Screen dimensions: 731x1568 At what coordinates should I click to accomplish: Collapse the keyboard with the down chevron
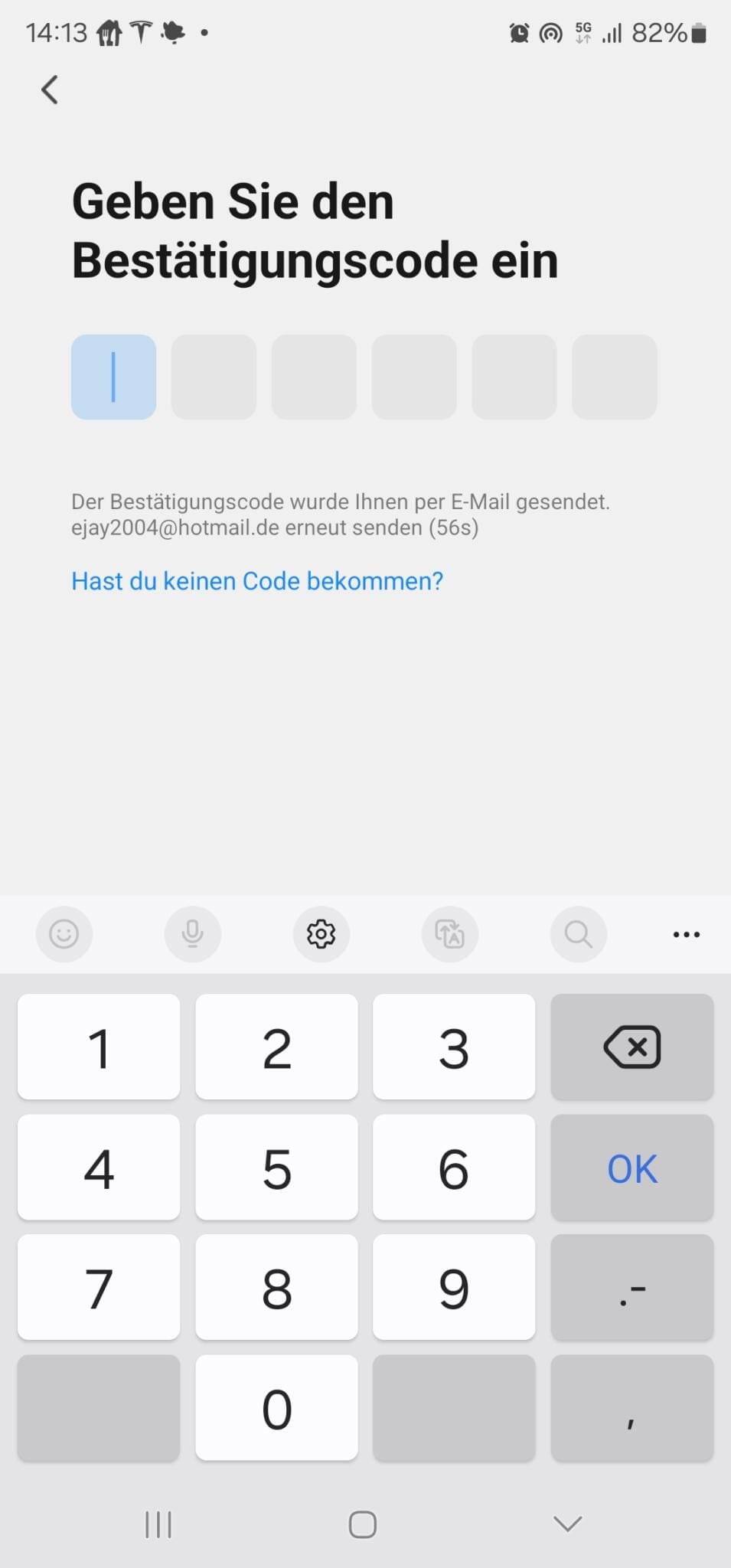(x=566, y=1524)
